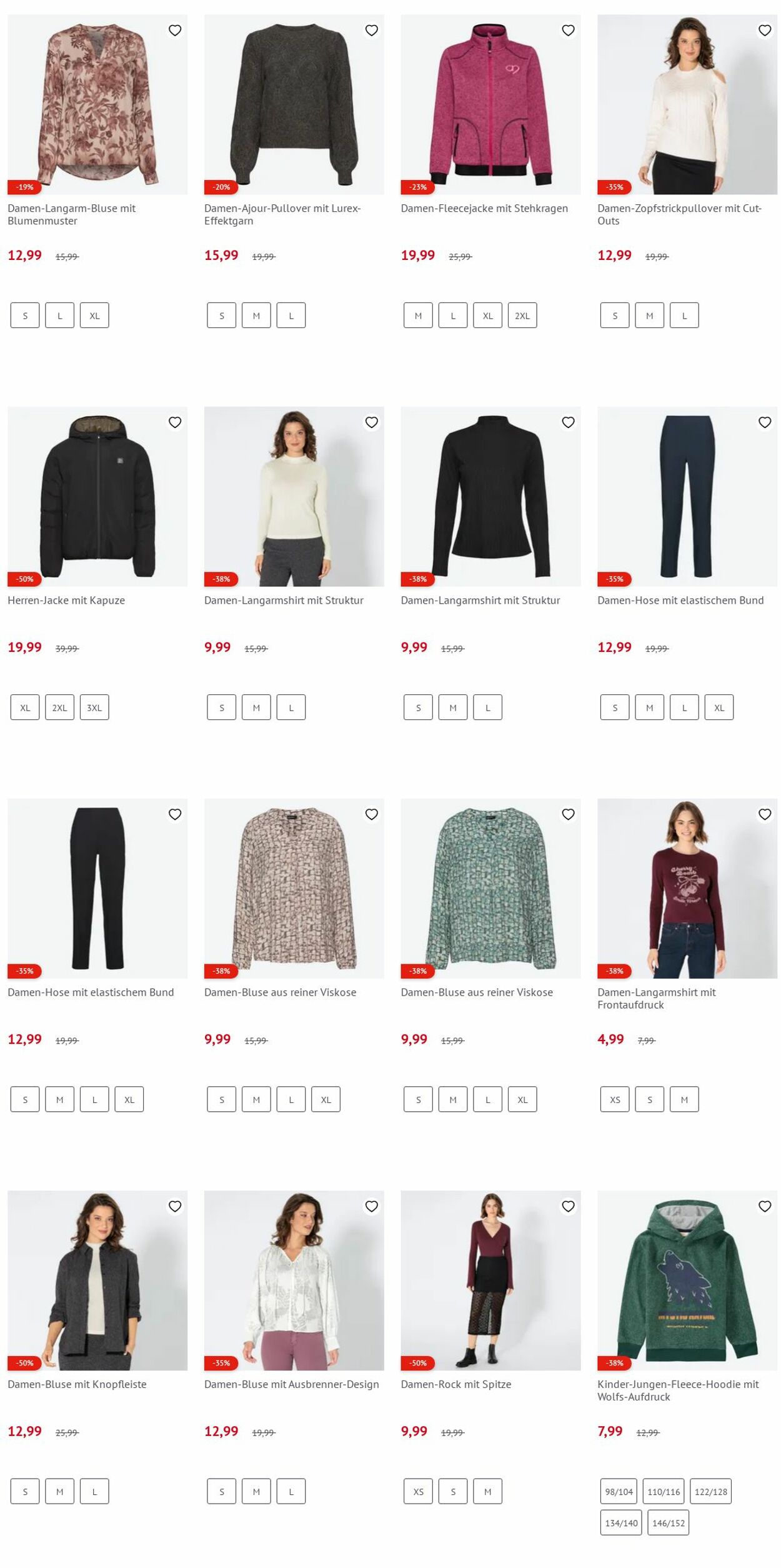Screen dimensions: 781x1568
Task: Select size M for the white Damen-Langarmshirt mit Struktur
Action: pyautogui.click(x=256, y=707)
